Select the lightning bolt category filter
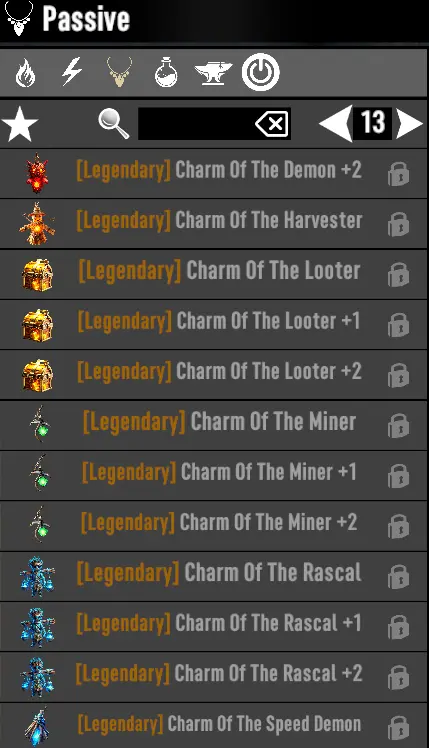 pos(72,73)
